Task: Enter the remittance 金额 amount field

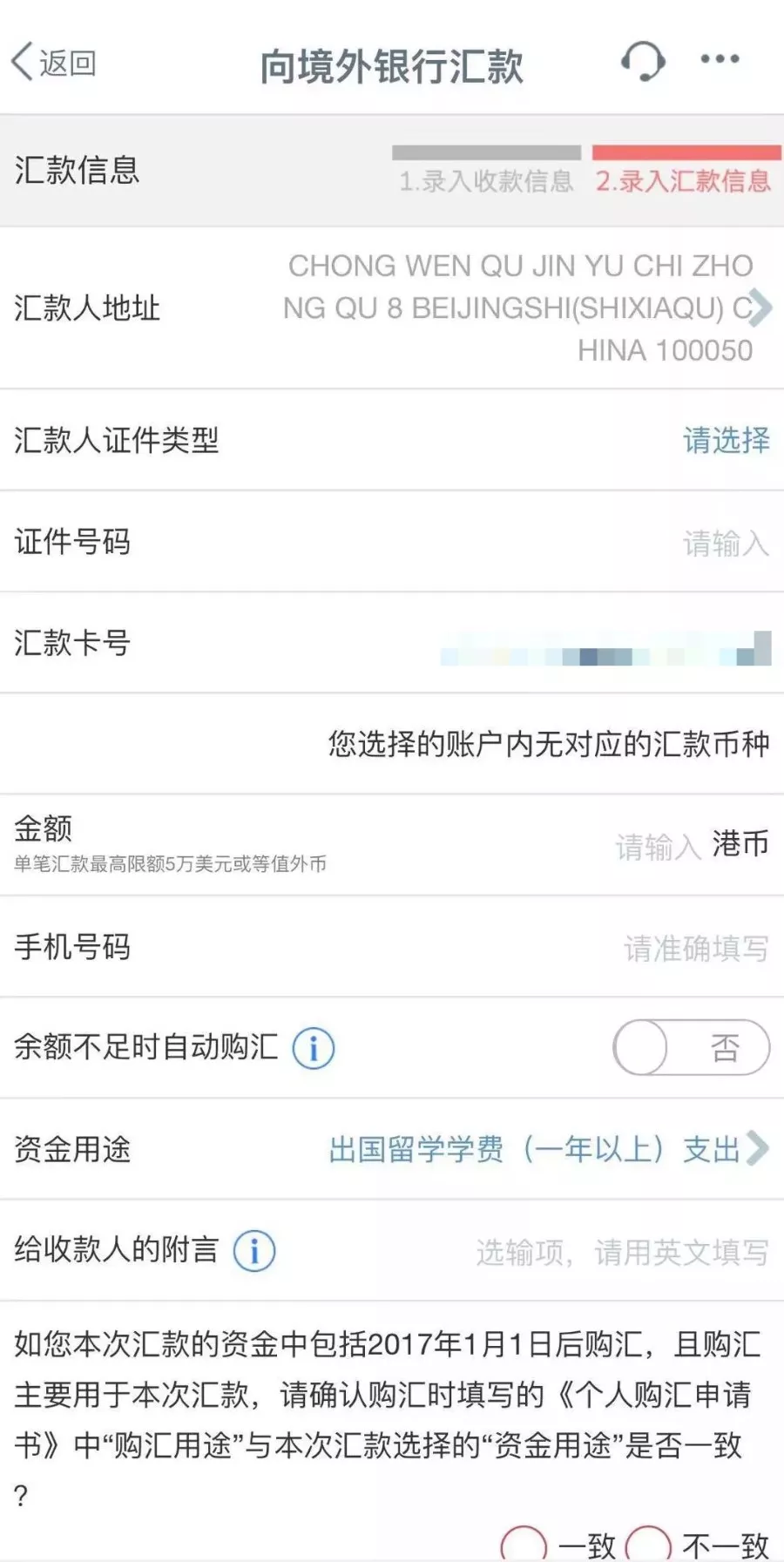Action: point(658,845)
